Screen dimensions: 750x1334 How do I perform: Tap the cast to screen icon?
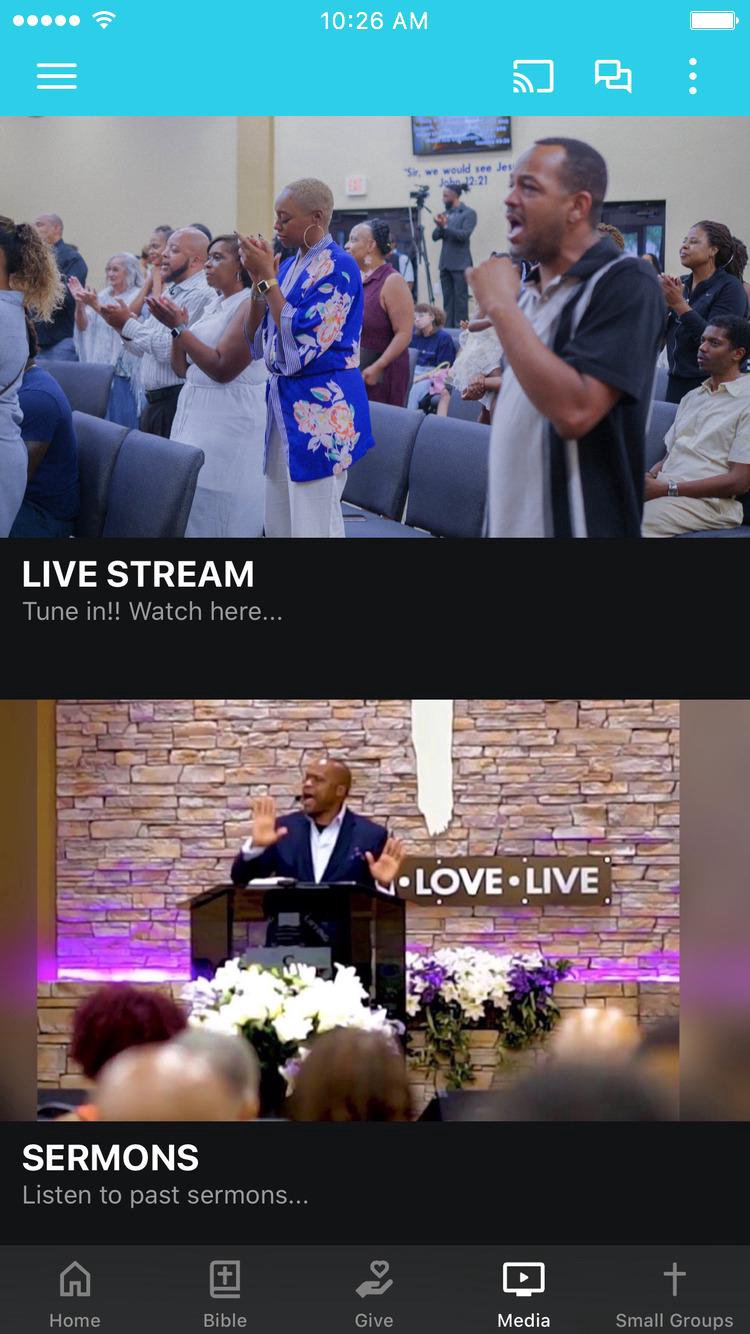tap(533, 76)
